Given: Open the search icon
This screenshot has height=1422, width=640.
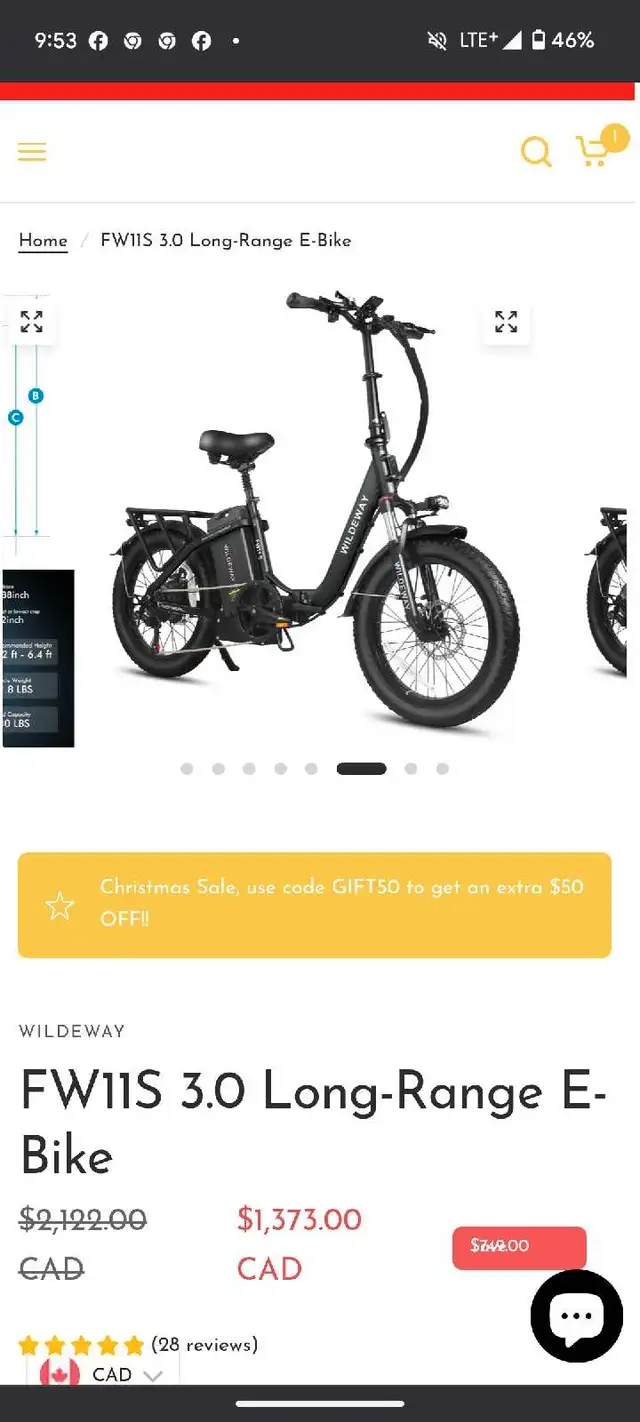Looking at the screenshot, I should (x=536, y=152).
